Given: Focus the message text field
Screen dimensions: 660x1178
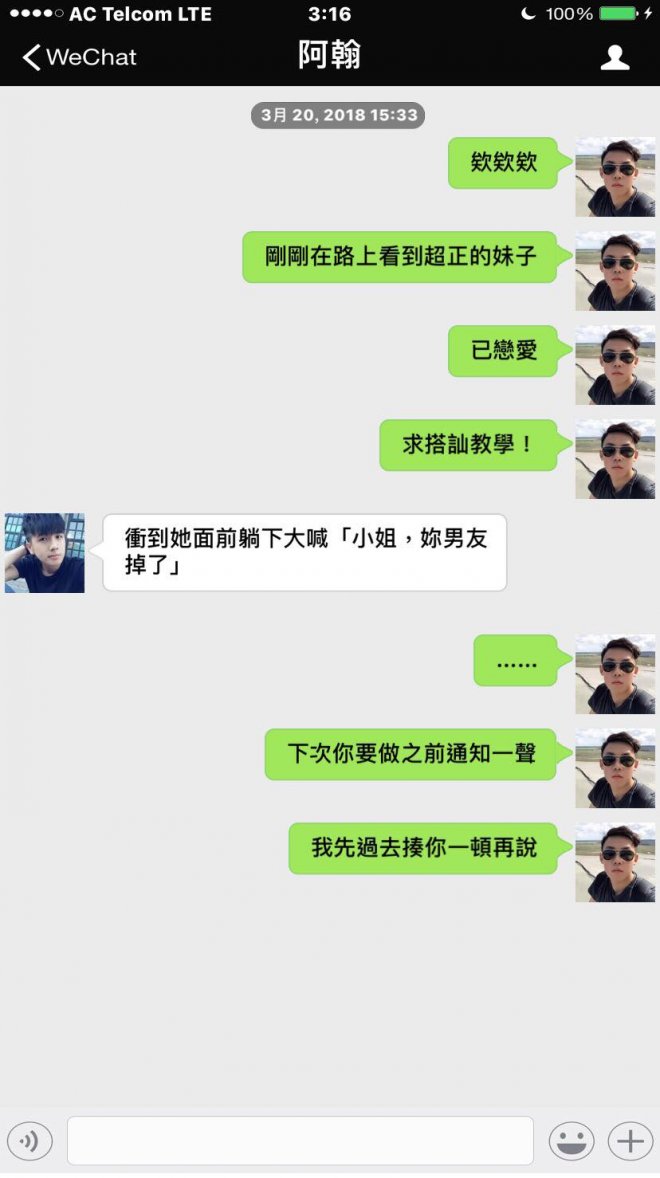Looking at the screenshot, I should (300, 1140).
